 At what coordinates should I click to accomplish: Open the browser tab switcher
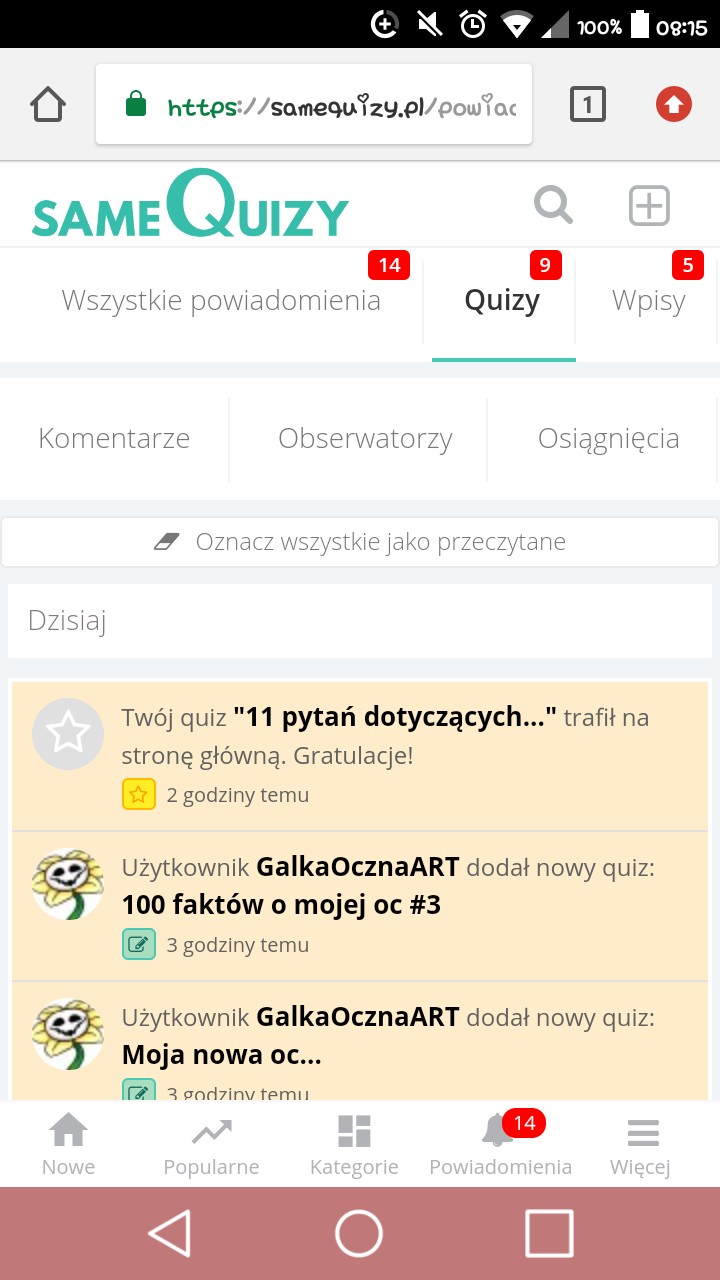pyautogui.click(x=588, y=104)
